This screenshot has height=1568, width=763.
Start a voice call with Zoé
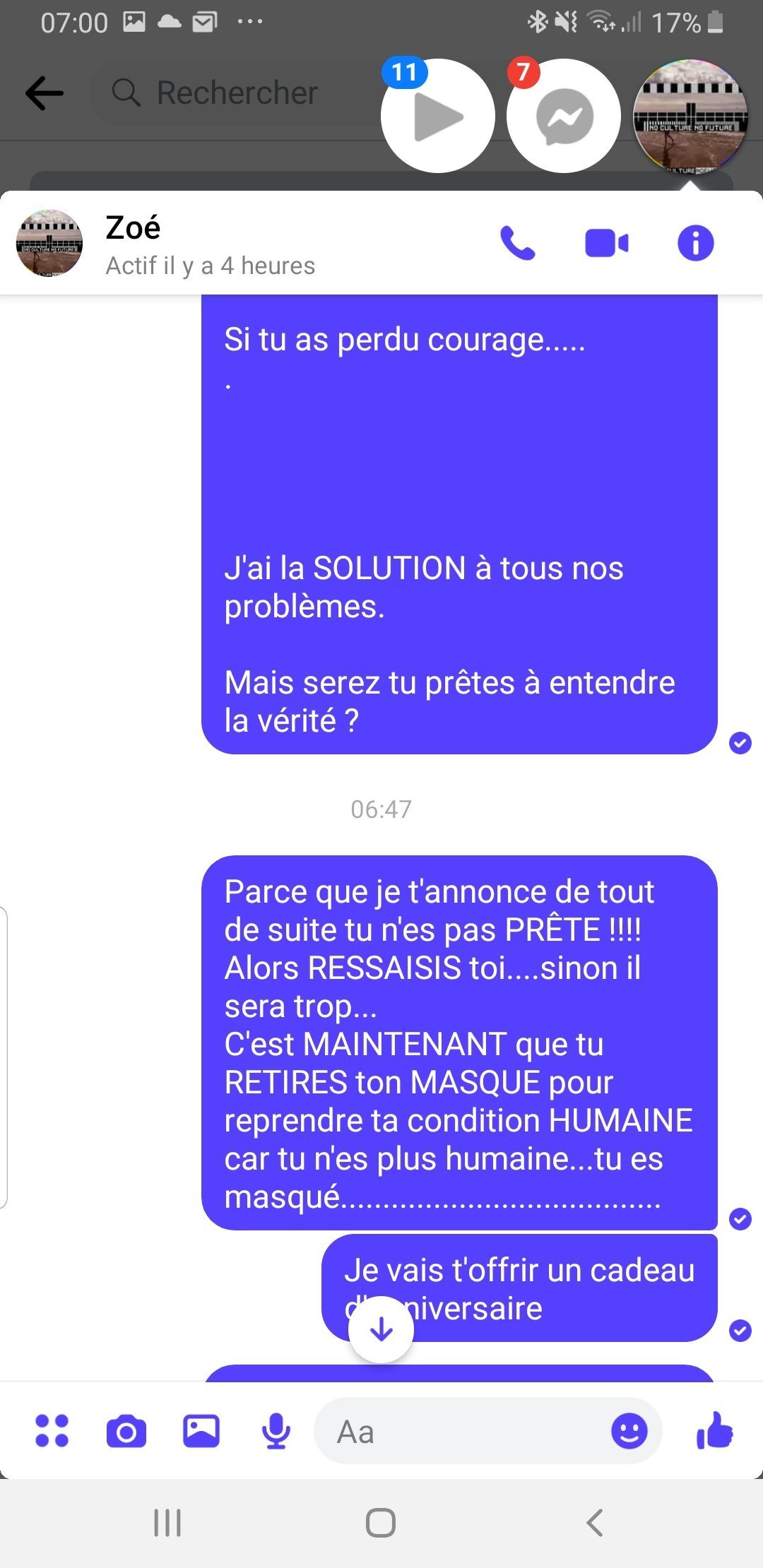coord(517,244)
